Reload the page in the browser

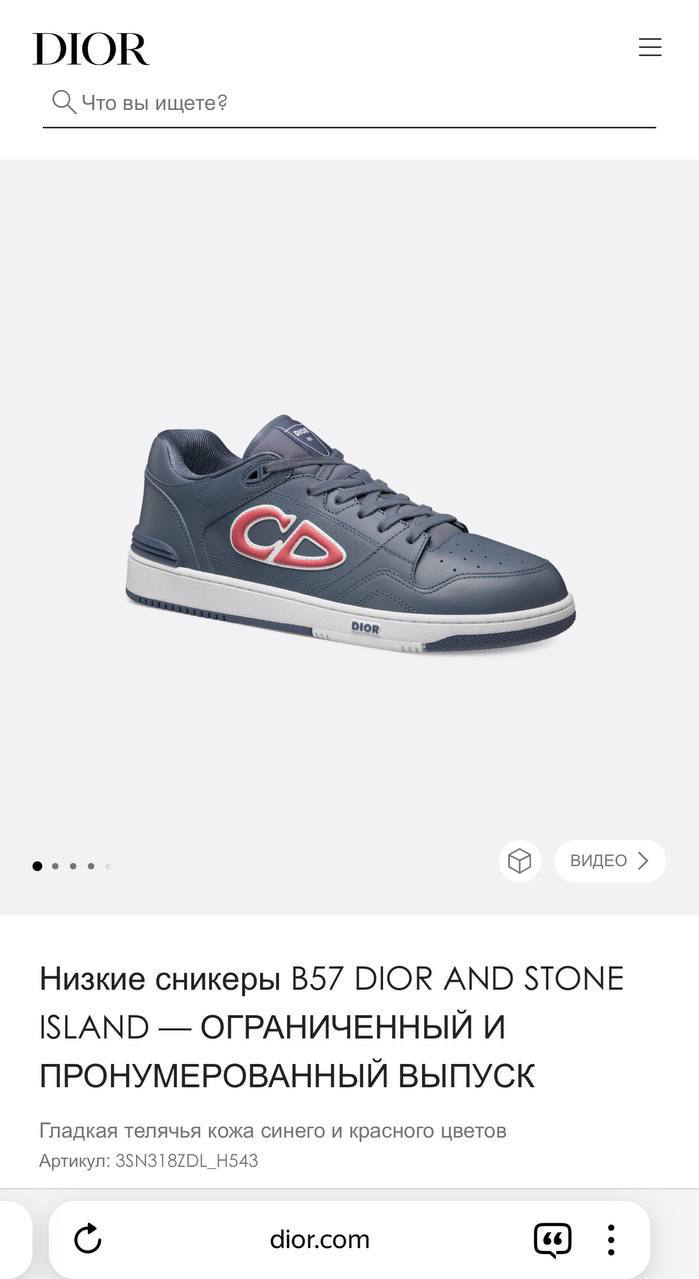click(88, 1239)
